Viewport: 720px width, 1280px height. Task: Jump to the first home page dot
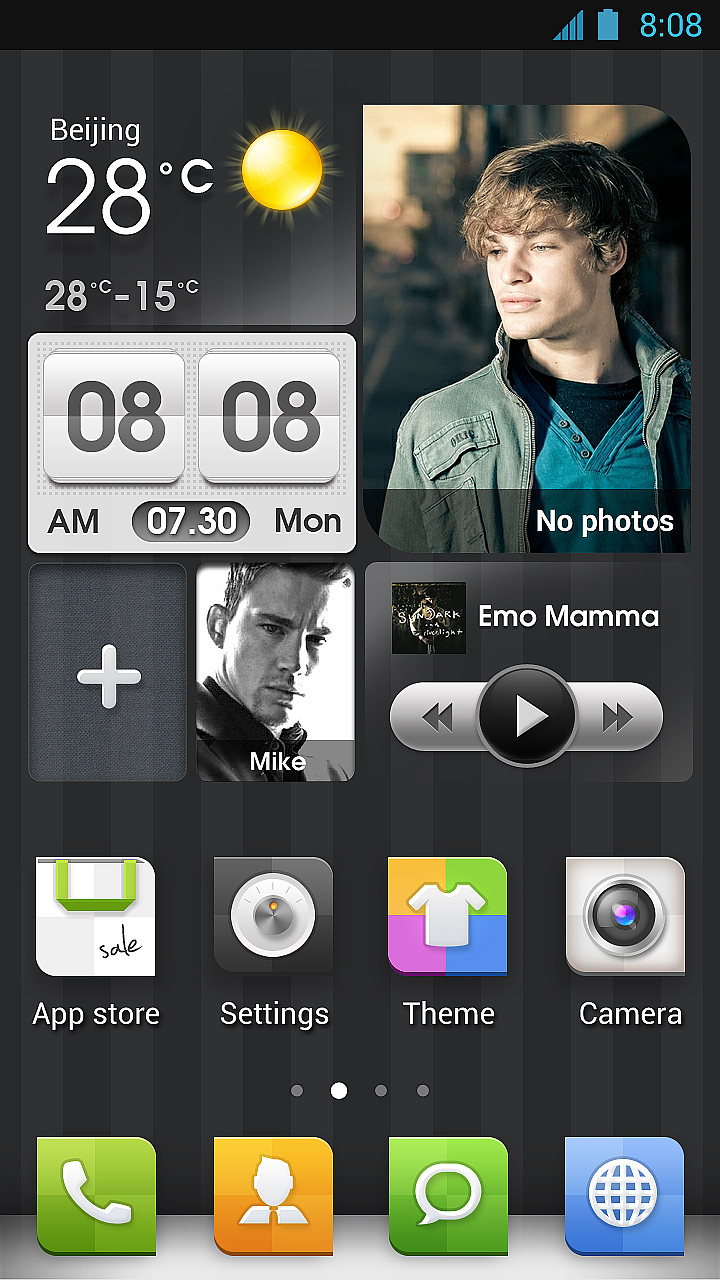(297, 1091)
